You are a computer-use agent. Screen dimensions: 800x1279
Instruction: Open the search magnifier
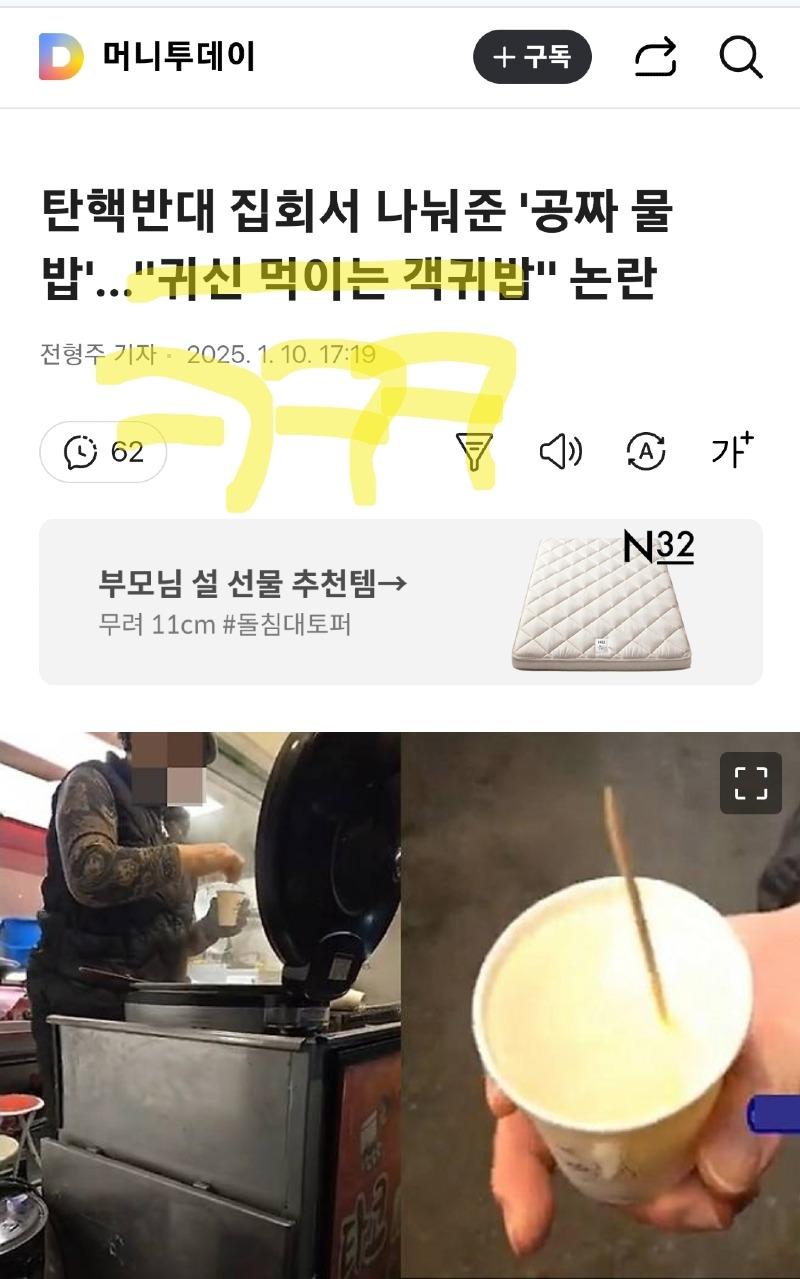pyautogui.click(x=741, y=58)
